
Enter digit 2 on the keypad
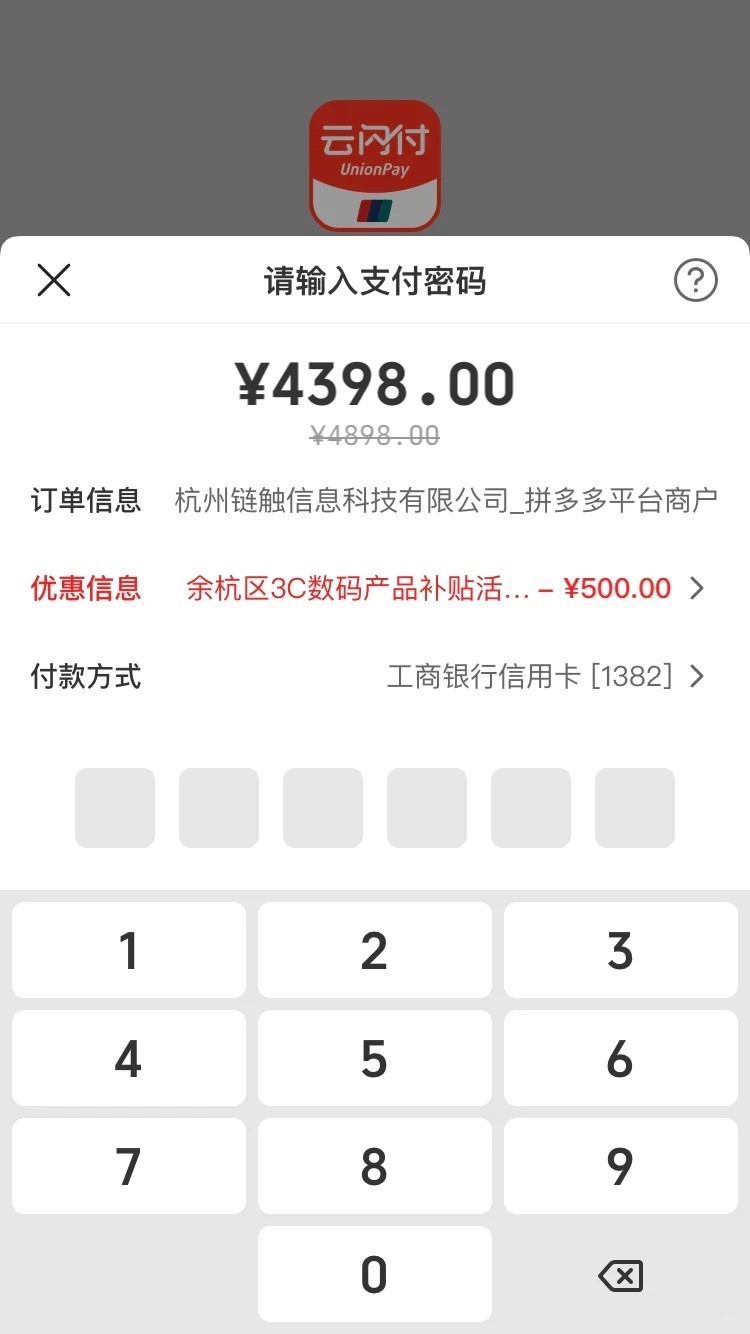click(x=375, y=950)
